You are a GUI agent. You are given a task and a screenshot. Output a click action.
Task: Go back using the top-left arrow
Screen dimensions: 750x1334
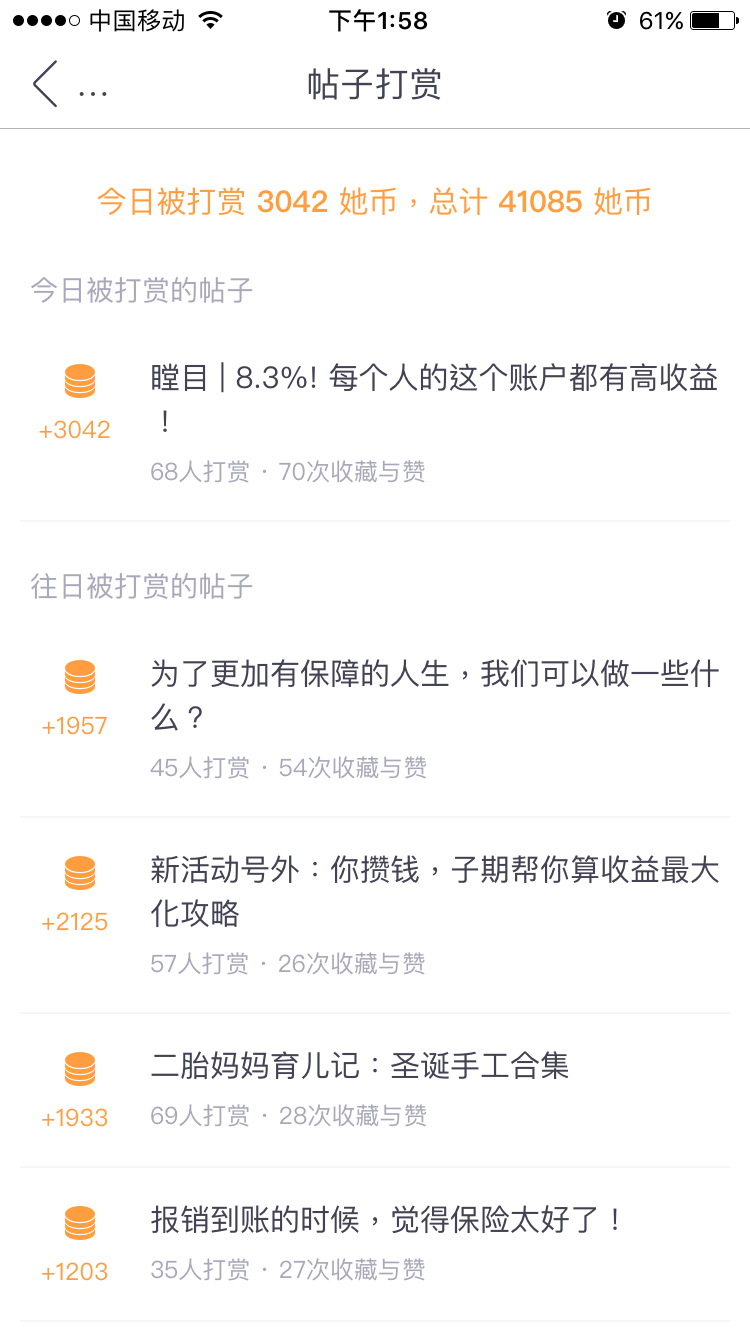pos(45,84)
